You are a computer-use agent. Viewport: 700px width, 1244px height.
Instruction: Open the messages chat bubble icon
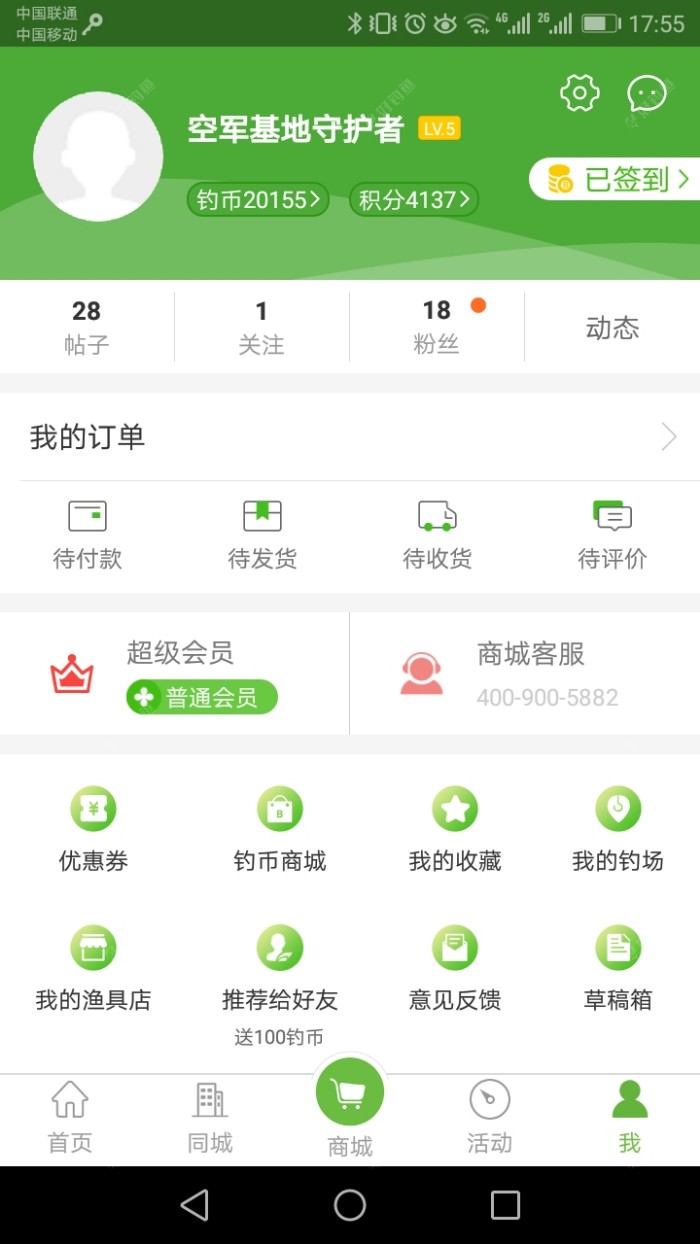646,94
